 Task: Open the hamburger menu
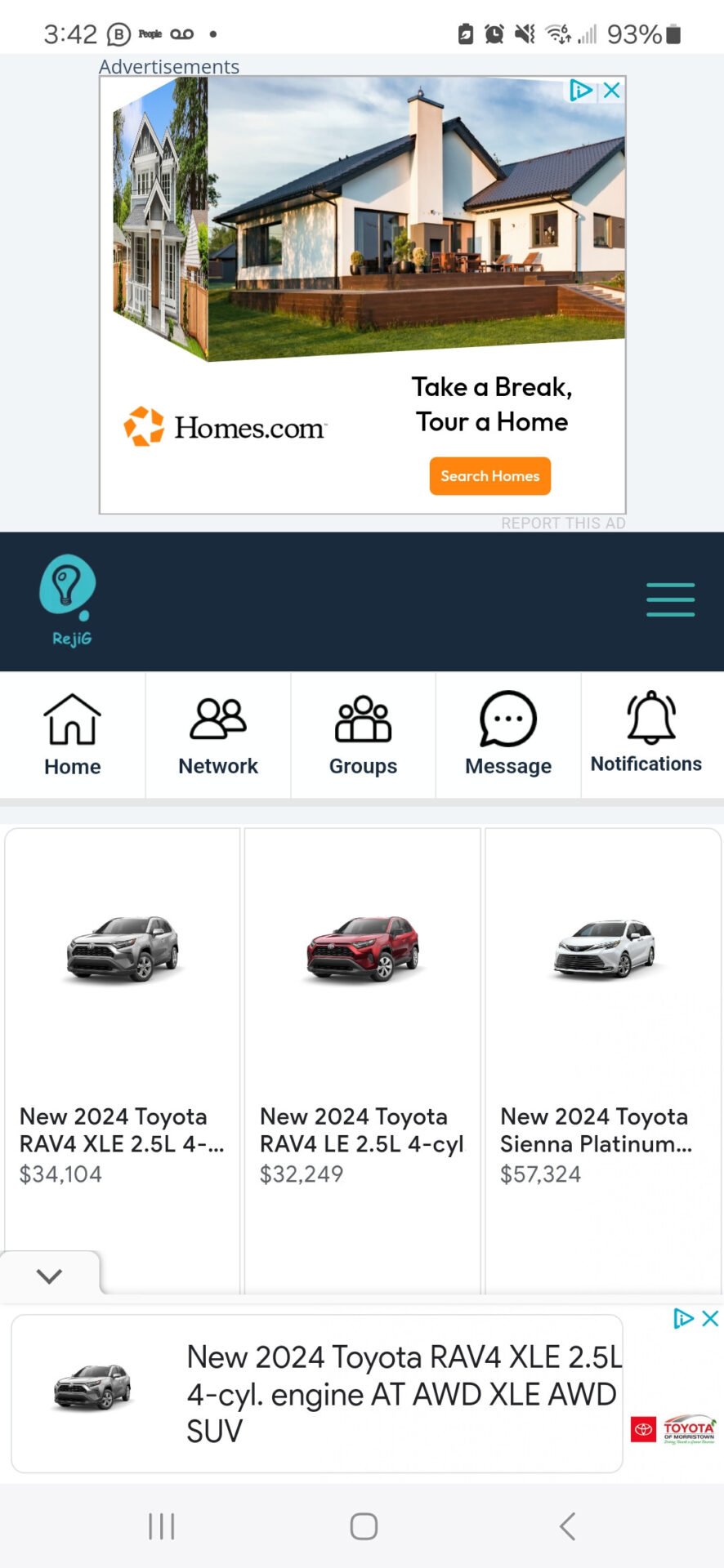(670, 599)
